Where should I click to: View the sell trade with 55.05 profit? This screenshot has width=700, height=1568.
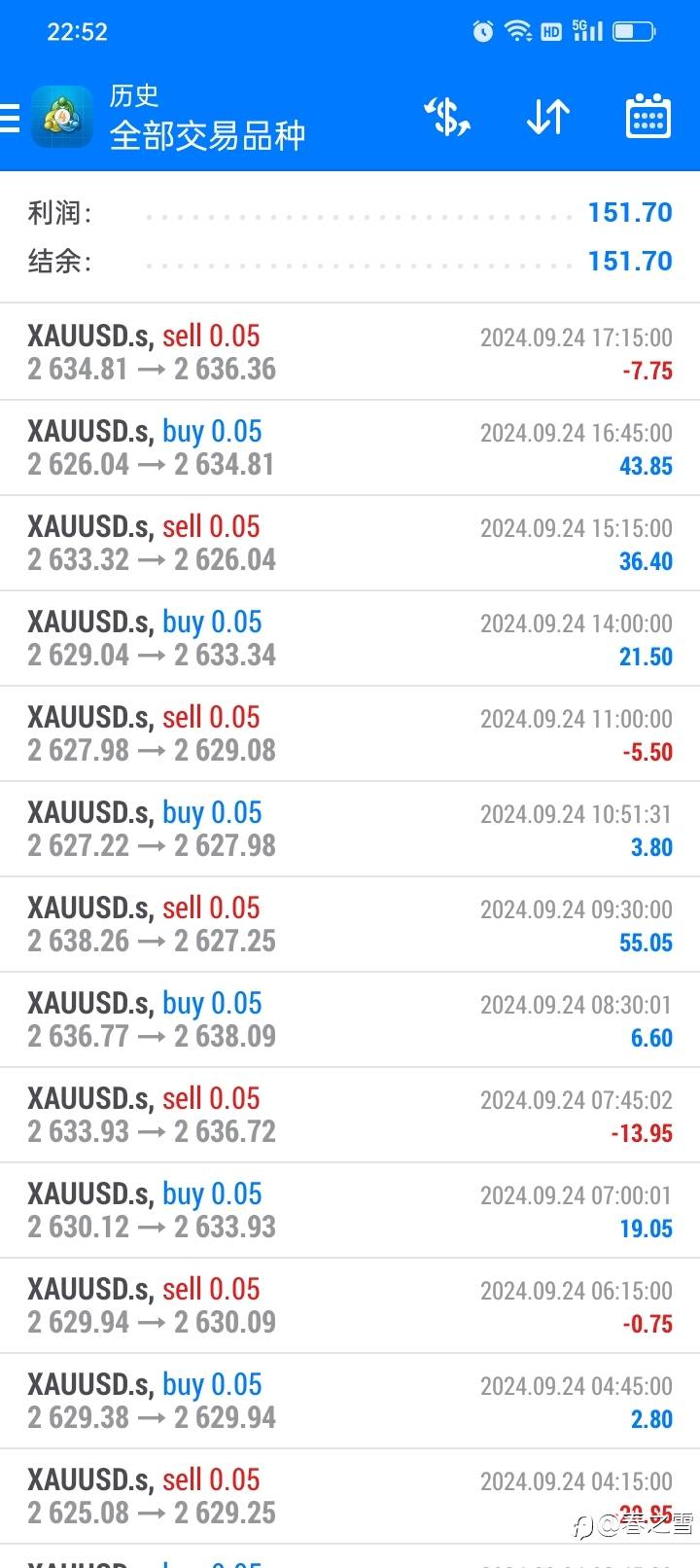coord(350,924)
